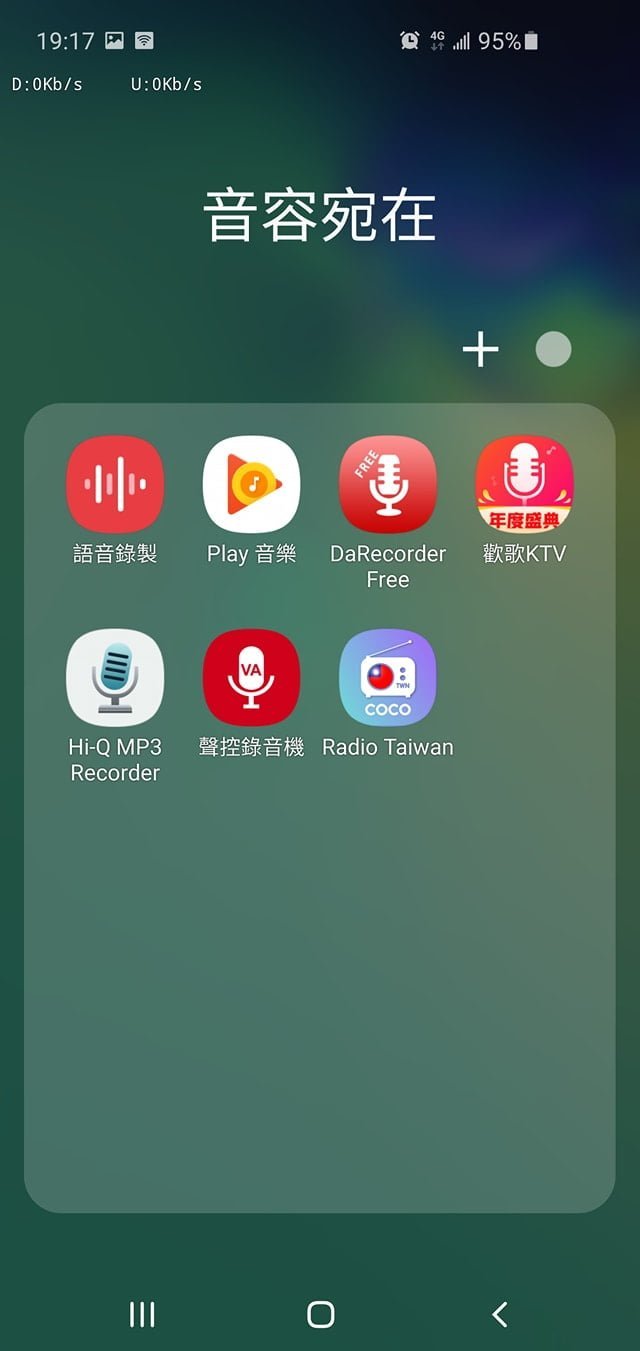Edit the folder name 音容宛在
The height and width of the screenshot is (1351, 640).
(320, 217)
